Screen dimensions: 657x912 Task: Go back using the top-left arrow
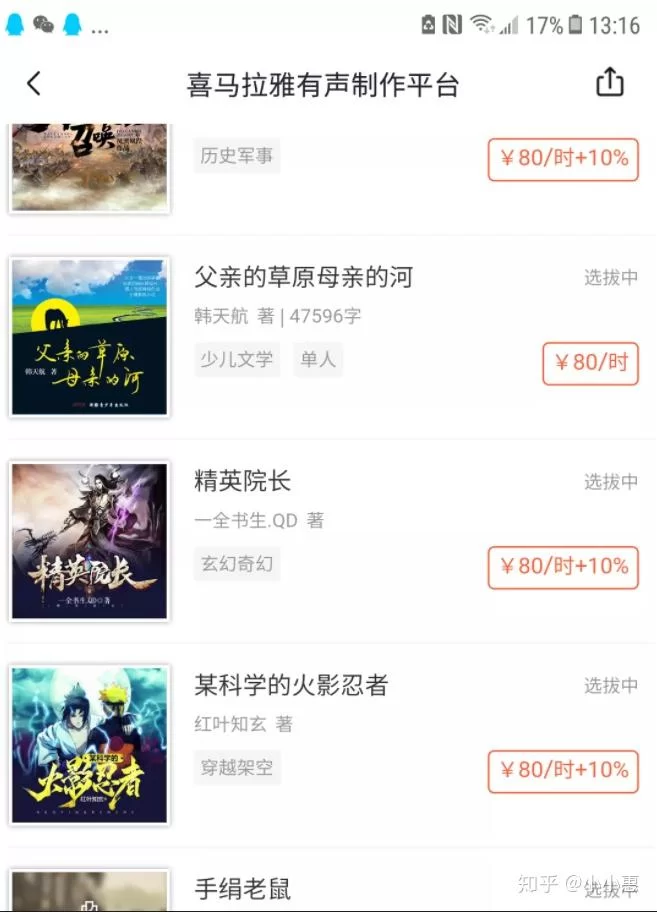tap(34, 84)
